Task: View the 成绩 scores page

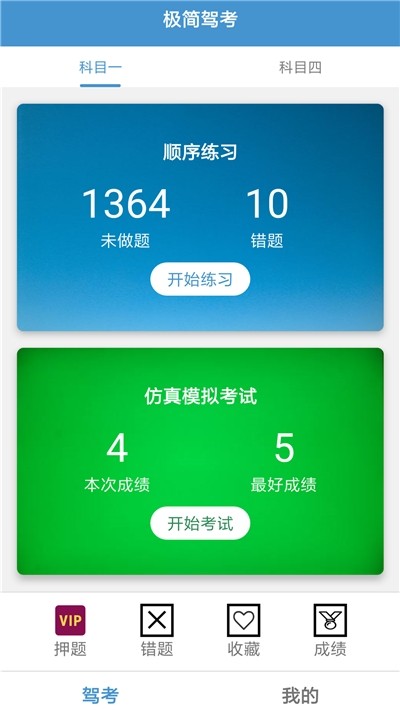Action: (330, 630)
